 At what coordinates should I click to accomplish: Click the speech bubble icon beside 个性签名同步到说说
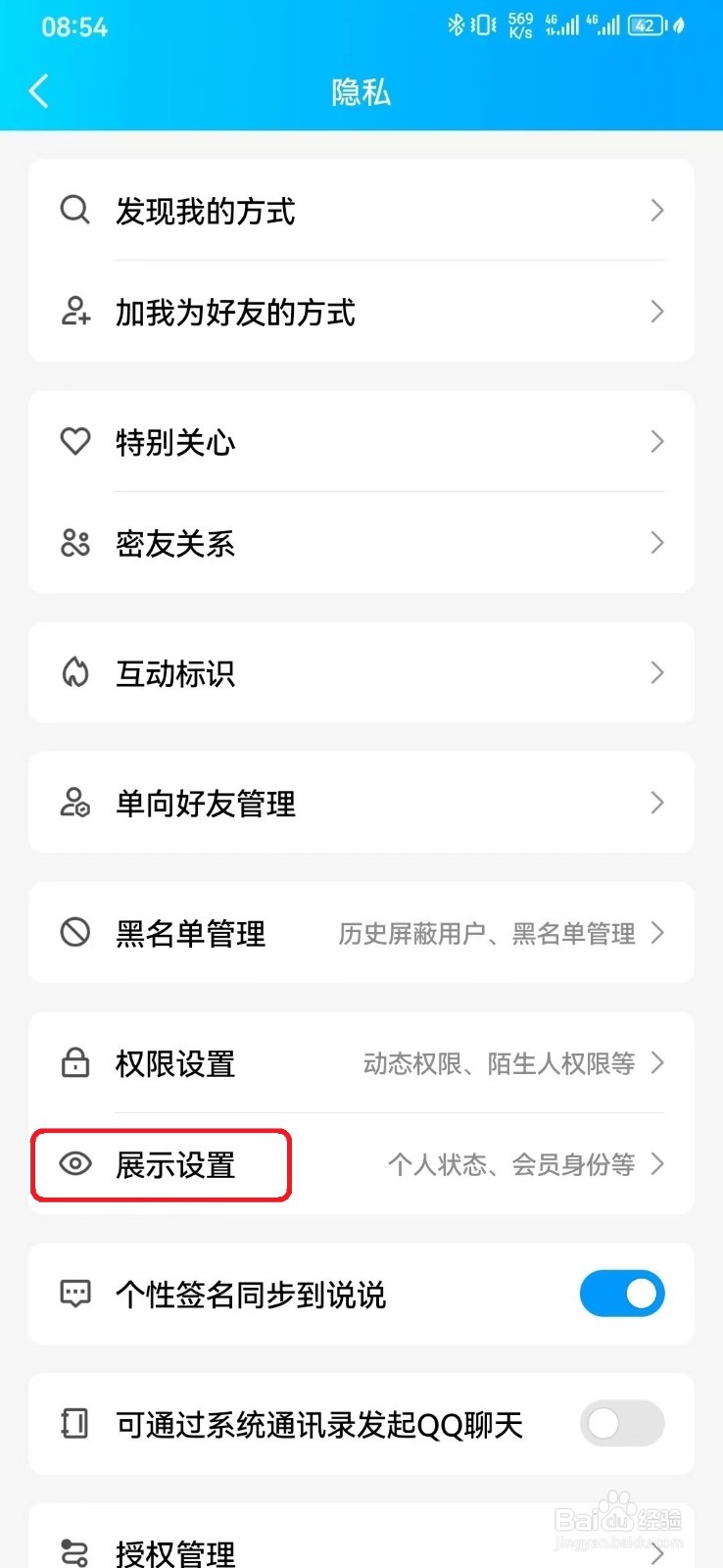[x=74, y=1294]
